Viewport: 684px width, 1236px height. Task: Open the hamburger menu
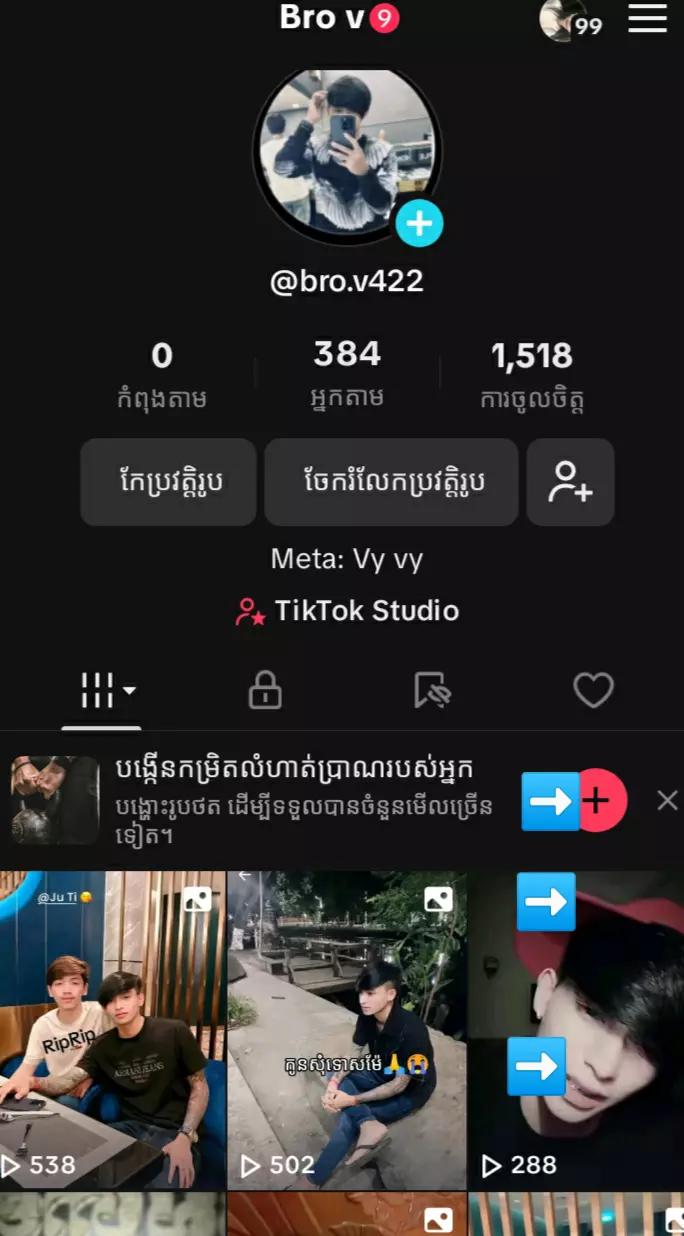pyautogui.click(x=647, y=19)
